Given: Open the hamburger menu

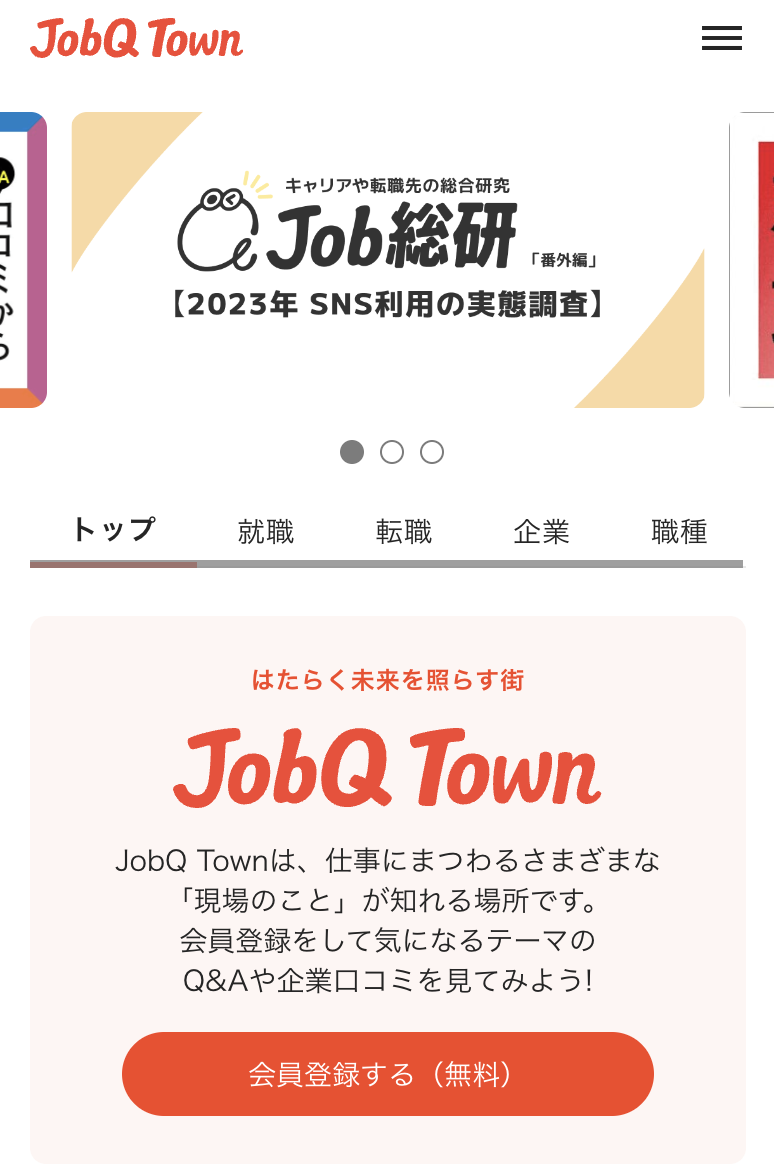Looking at the screenshot, I should tap(721, 38).
